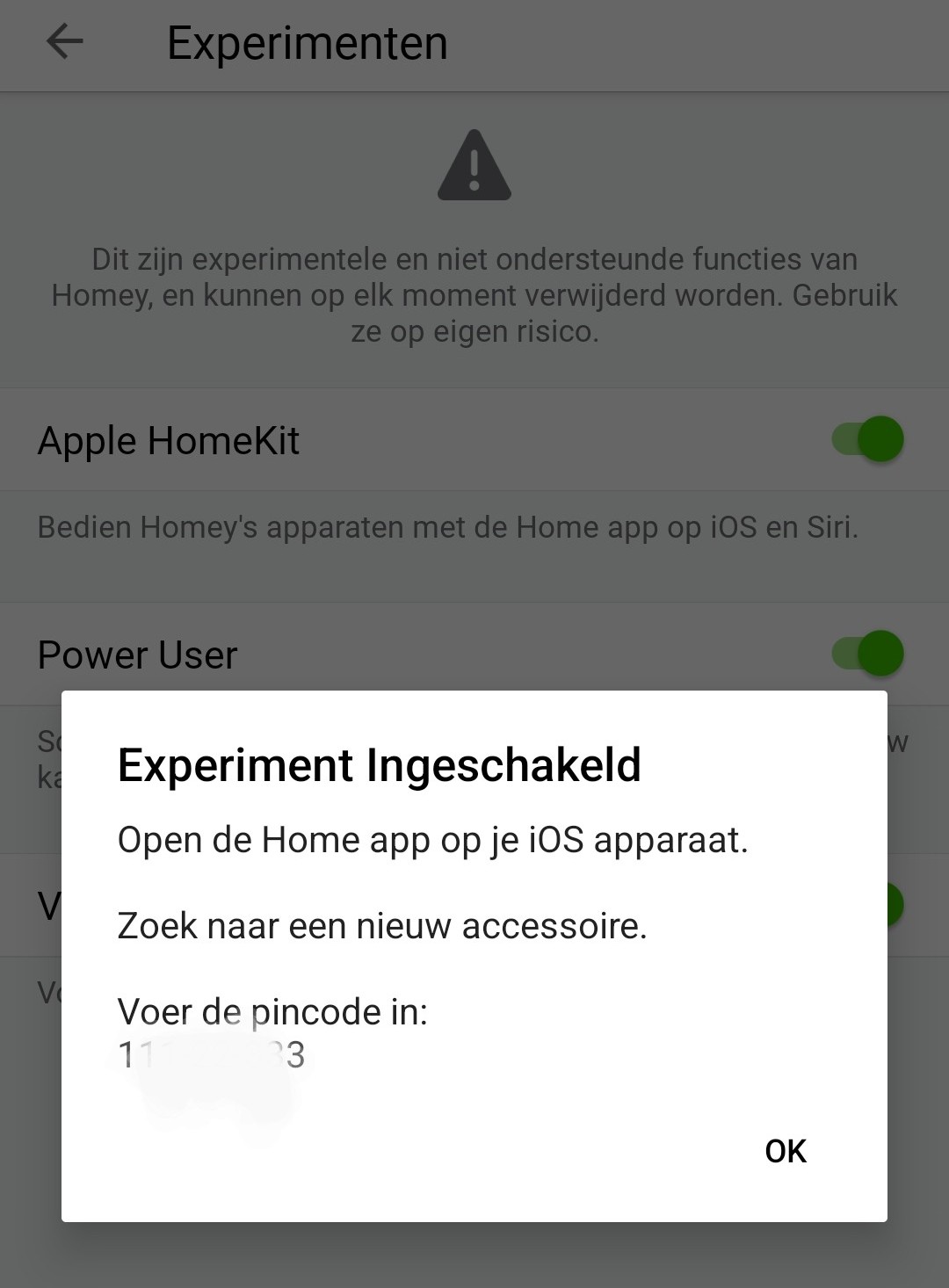
Task: Confirm the dialog with OK
Action: tap(785, 1151)
